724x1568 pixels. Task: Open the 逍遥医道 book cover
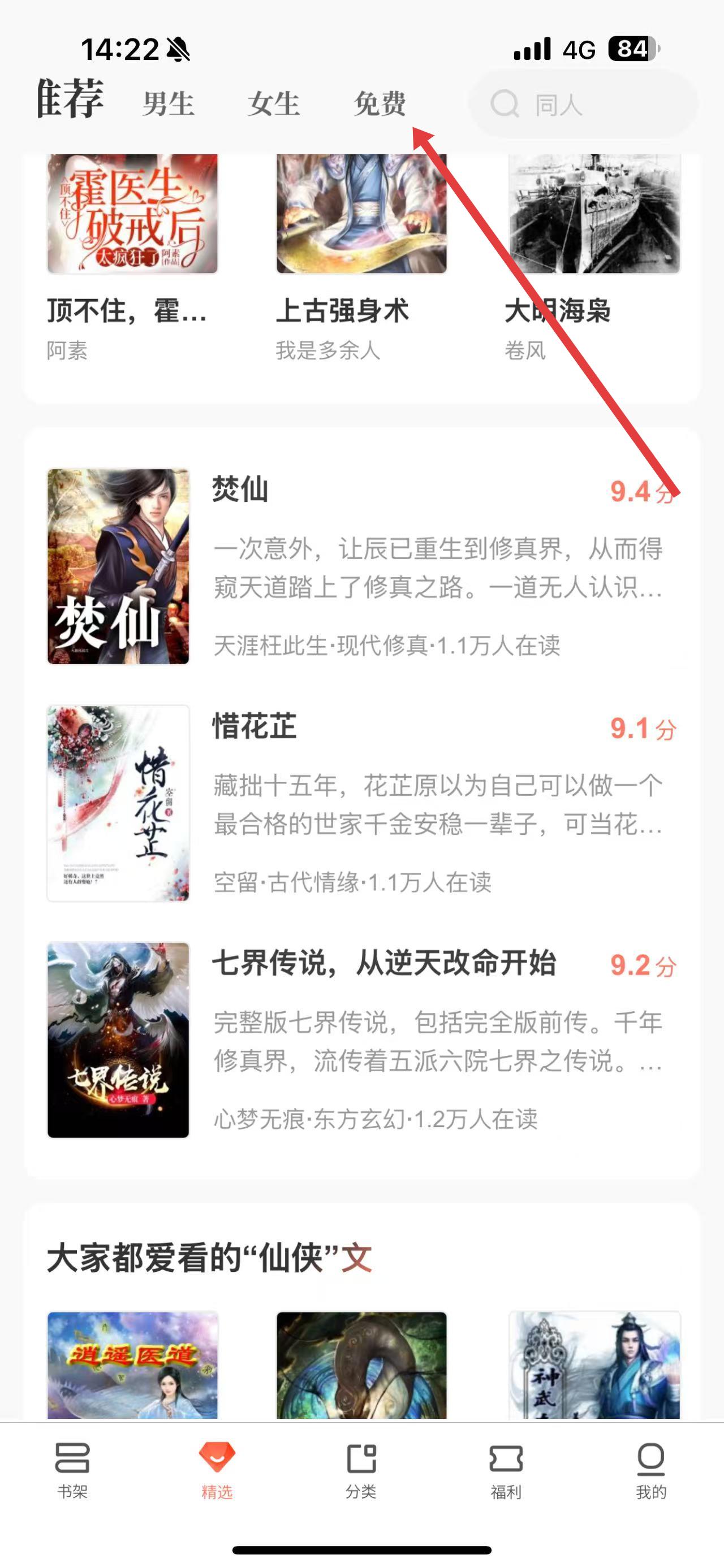click(132, 1365)
